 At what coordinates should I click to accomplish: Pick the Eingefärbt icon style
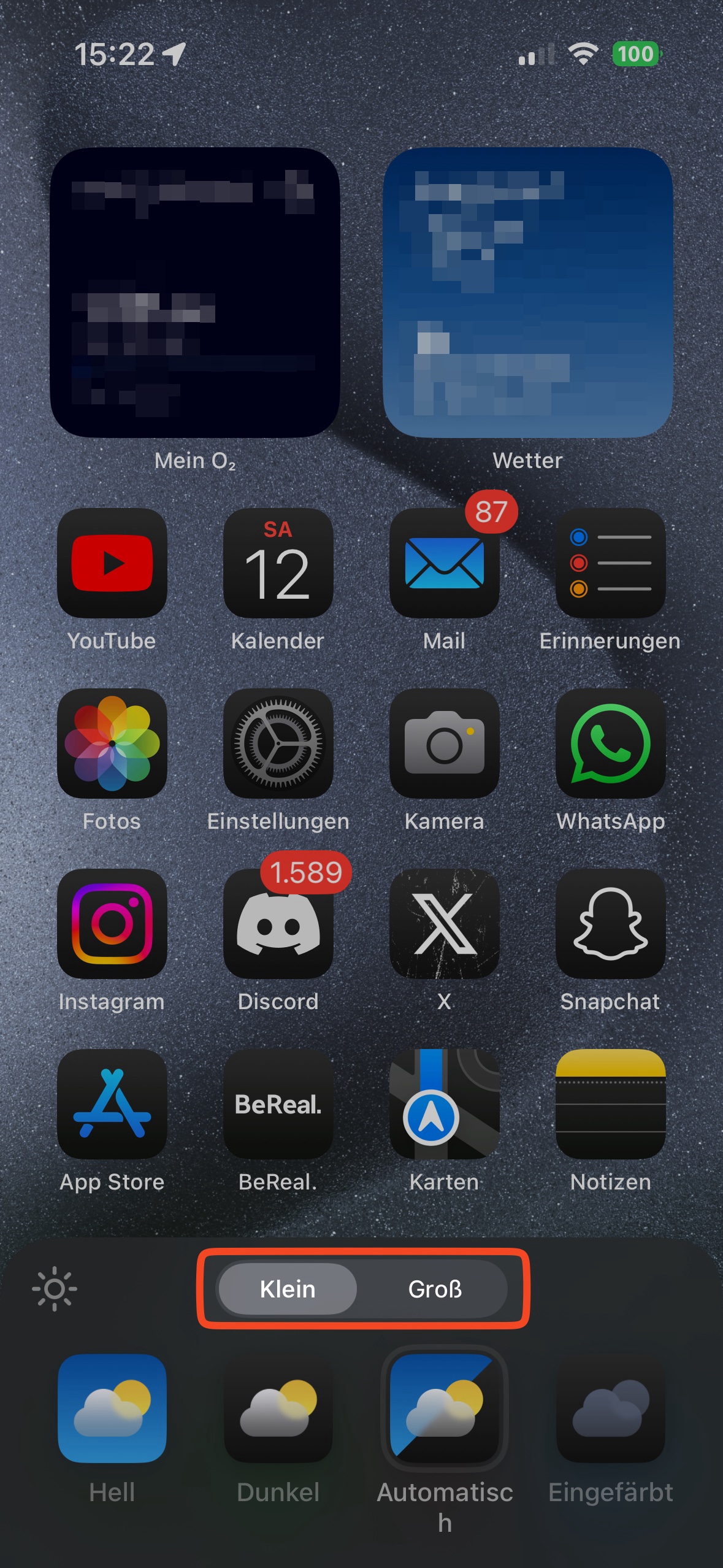611,1408
